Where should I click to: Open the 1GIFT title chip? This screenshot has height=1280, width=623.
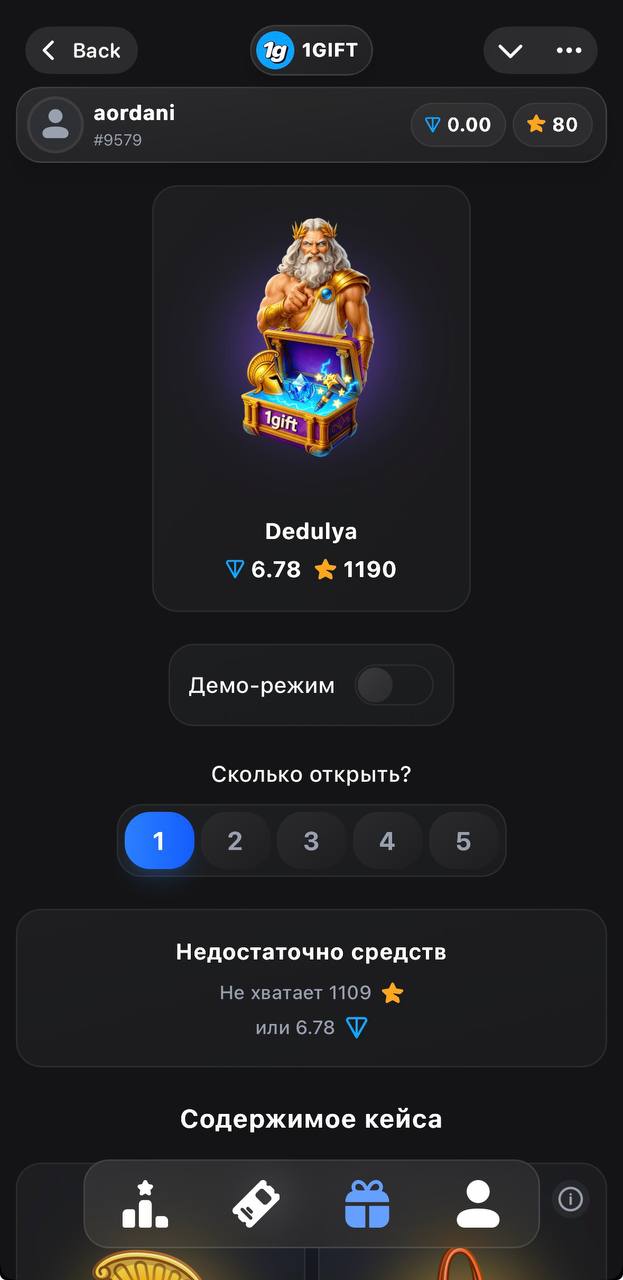[x=311, y=50]
